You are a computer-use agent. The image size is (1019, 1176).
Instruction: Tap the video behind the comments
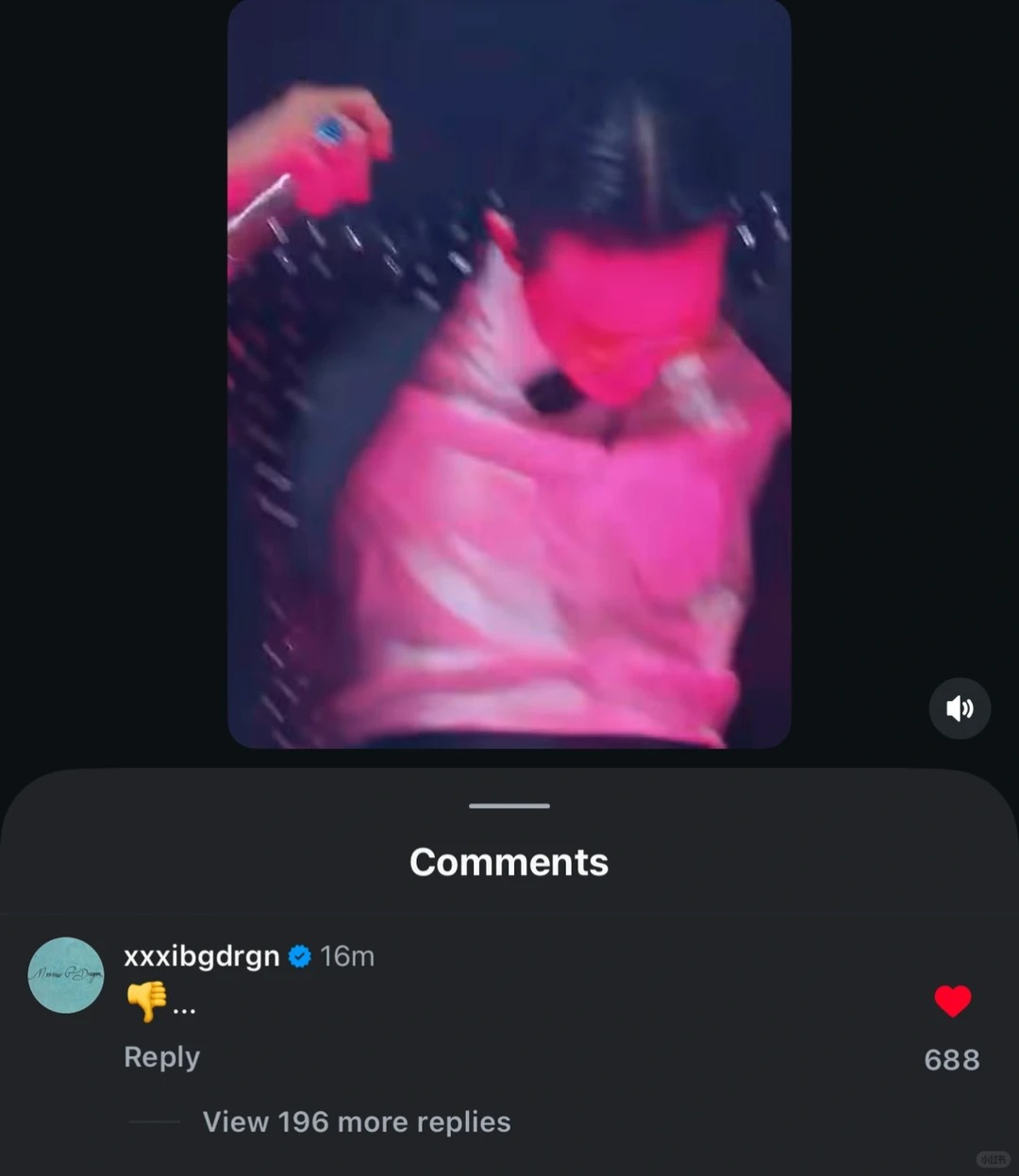pyautogui.click(x=509, y=377)
